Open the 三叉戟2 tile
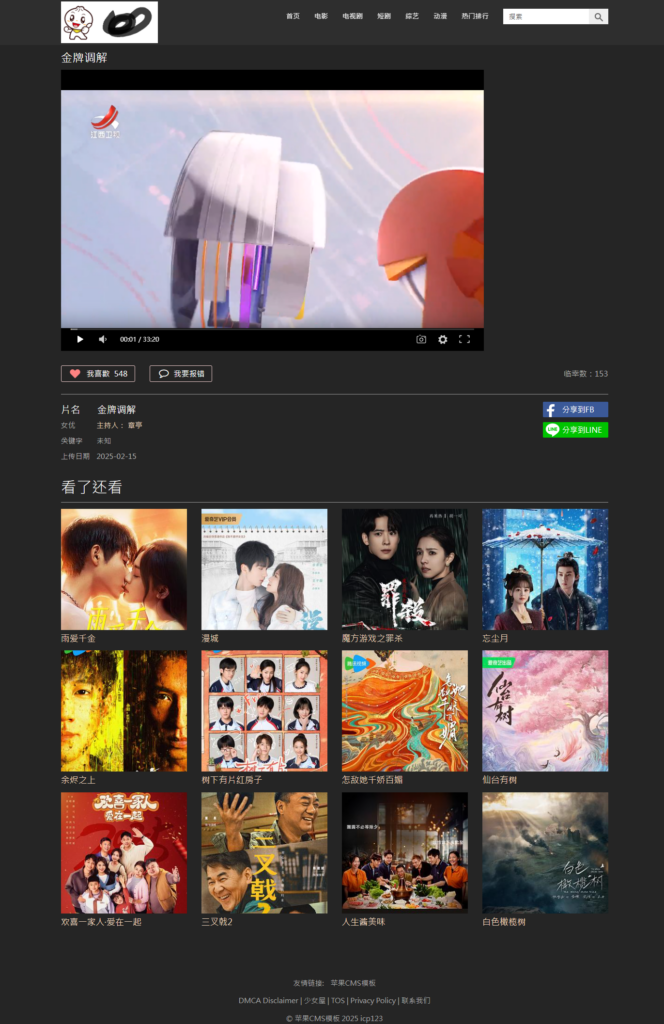 264,853
